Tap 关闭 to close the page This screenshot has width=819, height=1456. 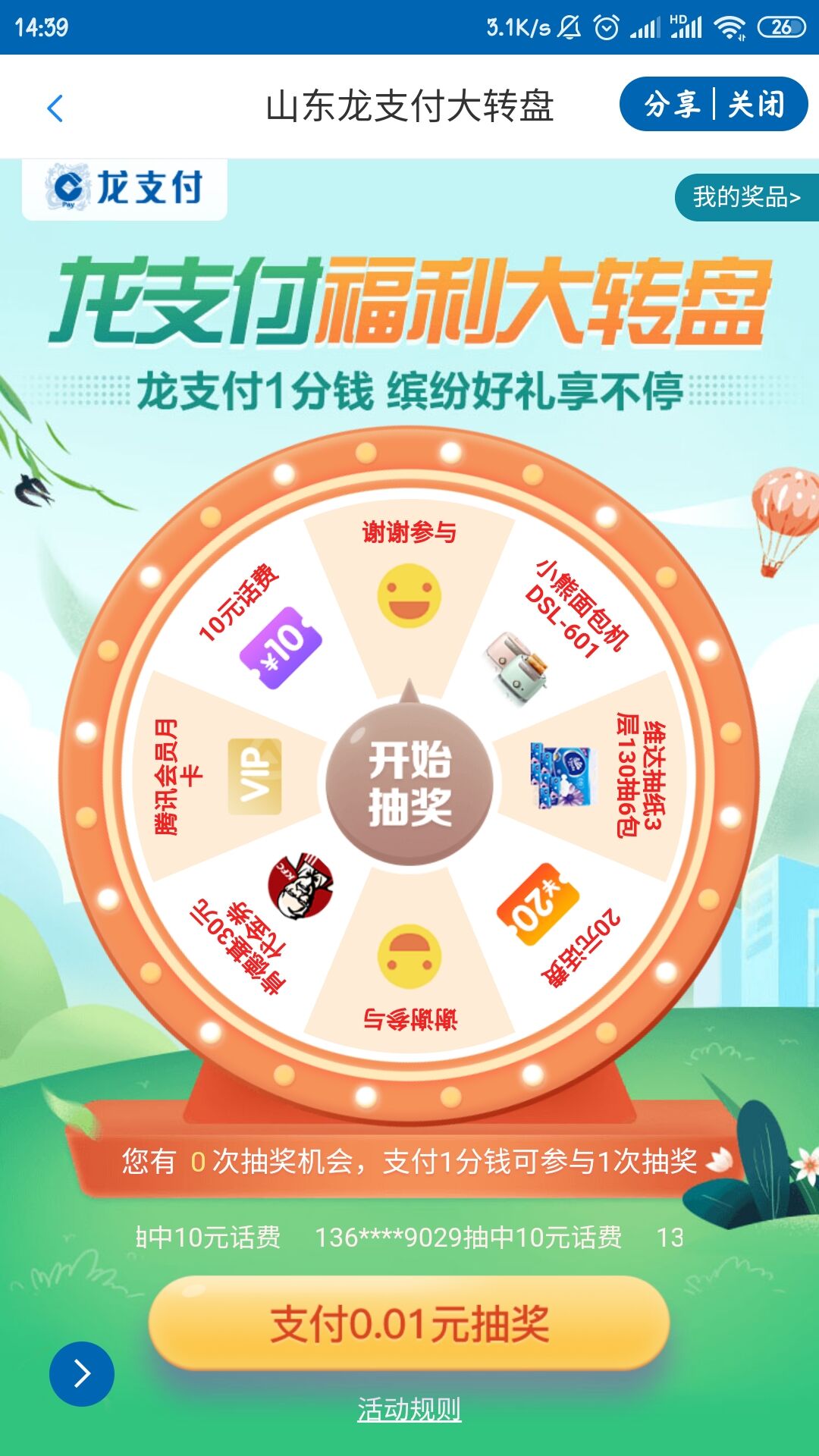(x=756, y=105)
